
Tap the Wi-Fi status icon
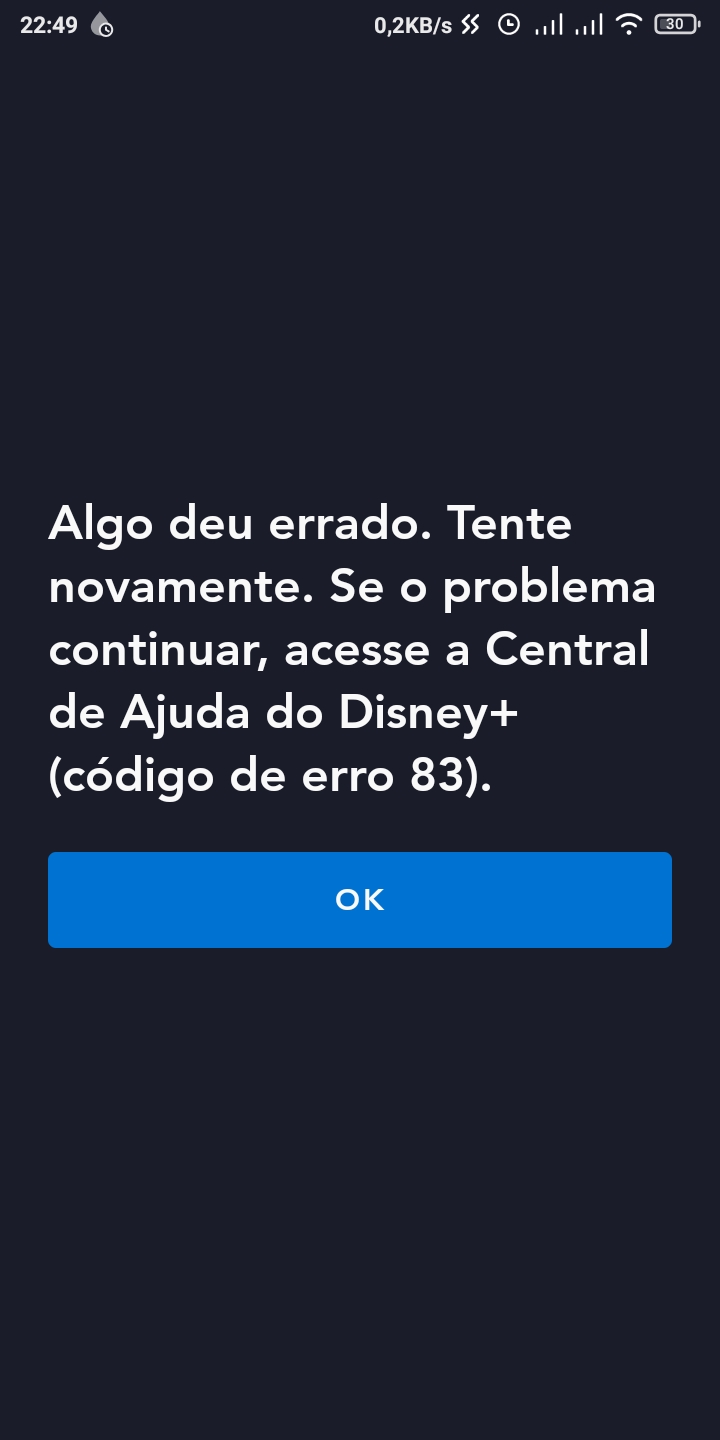pyautogui.click(x=628, y=24)
